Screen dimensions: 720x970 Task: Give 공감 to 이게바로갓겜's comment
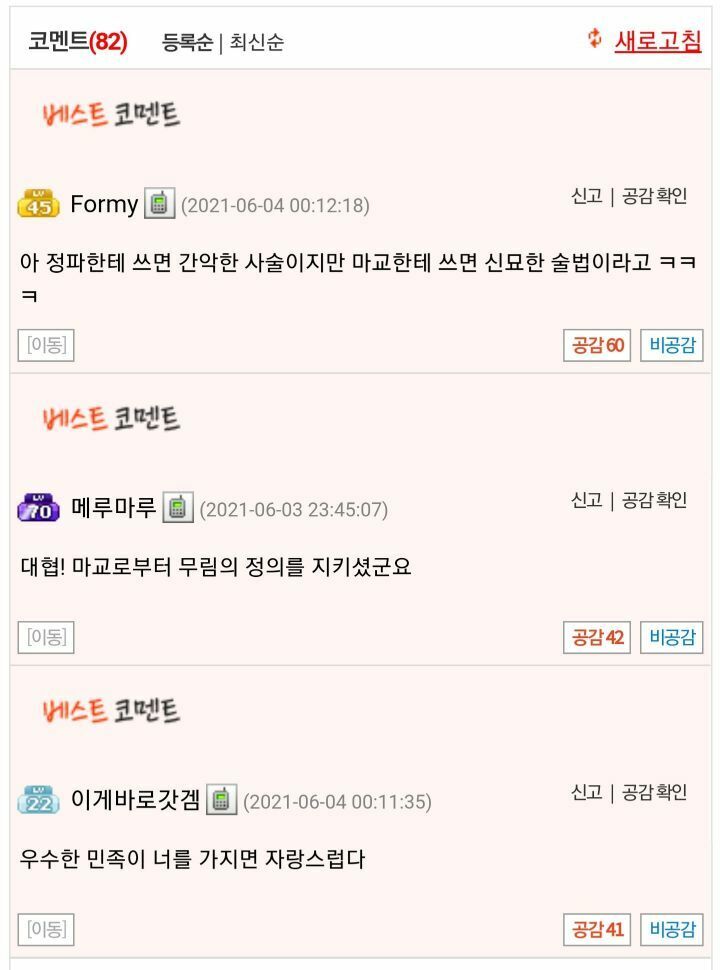[x=597, y=930]
